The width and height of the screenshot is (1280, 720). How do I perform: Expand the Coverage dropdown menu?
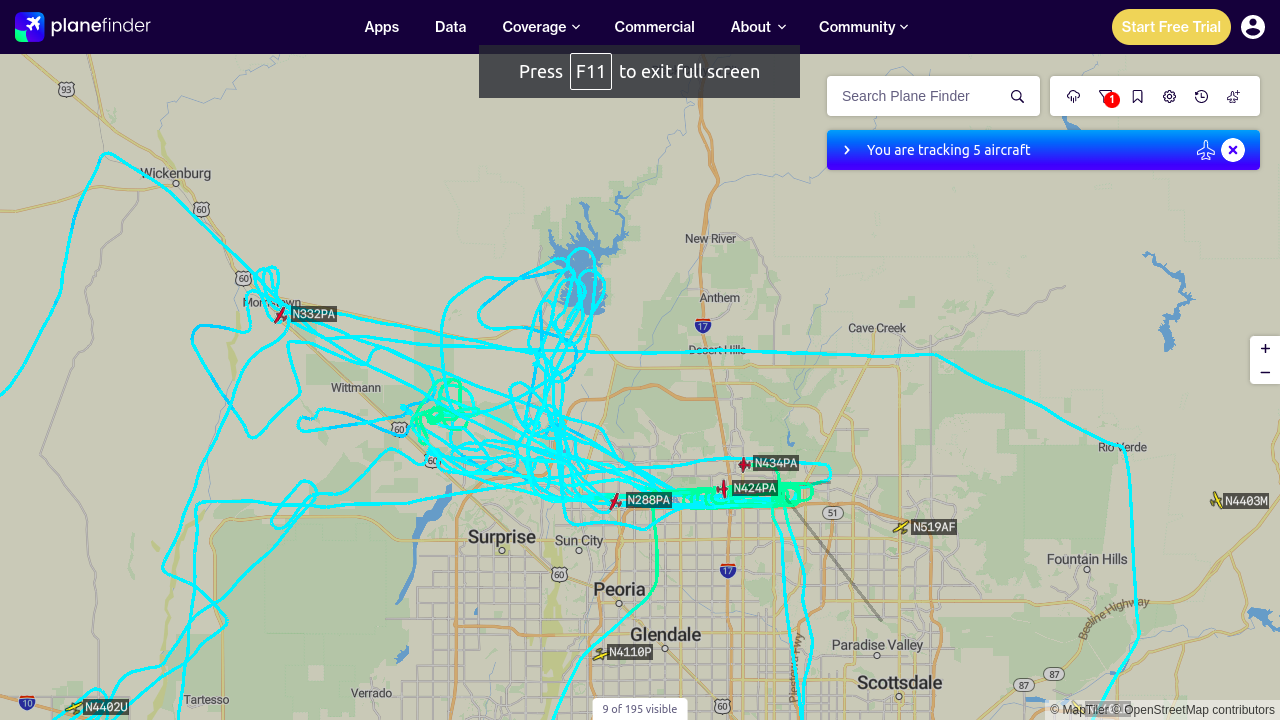541,27
